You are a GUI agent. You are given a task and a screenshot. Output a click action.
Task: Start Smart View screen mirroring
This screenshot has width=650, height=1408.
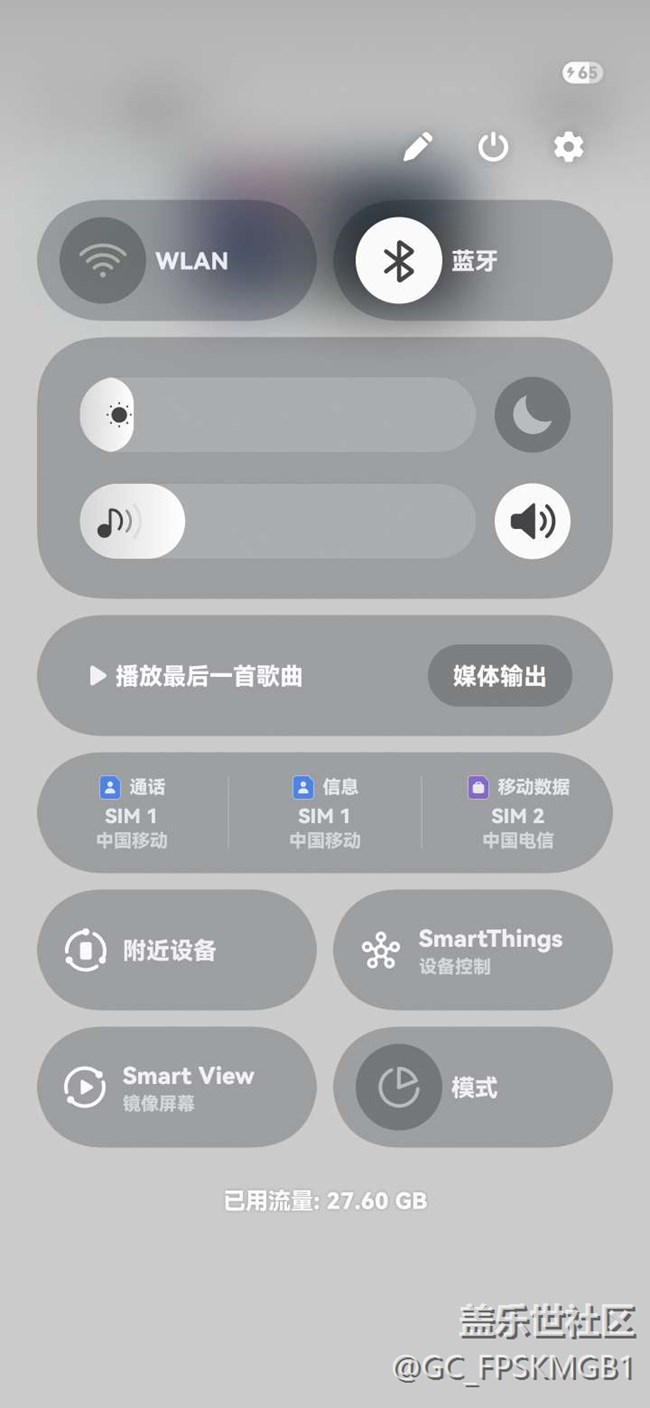coord(176,1087)
